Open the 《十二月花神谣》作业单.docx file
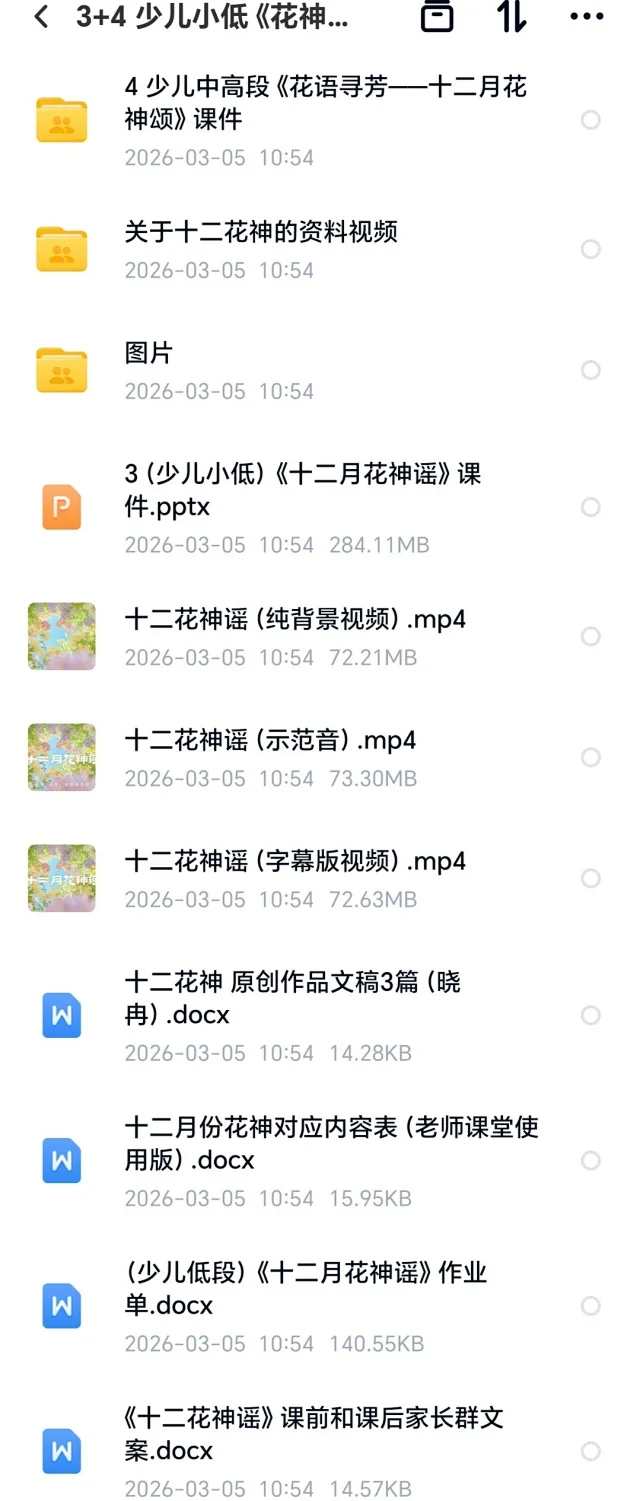The width and height of the screenshot is (640, 1501). click(305, 1288)
